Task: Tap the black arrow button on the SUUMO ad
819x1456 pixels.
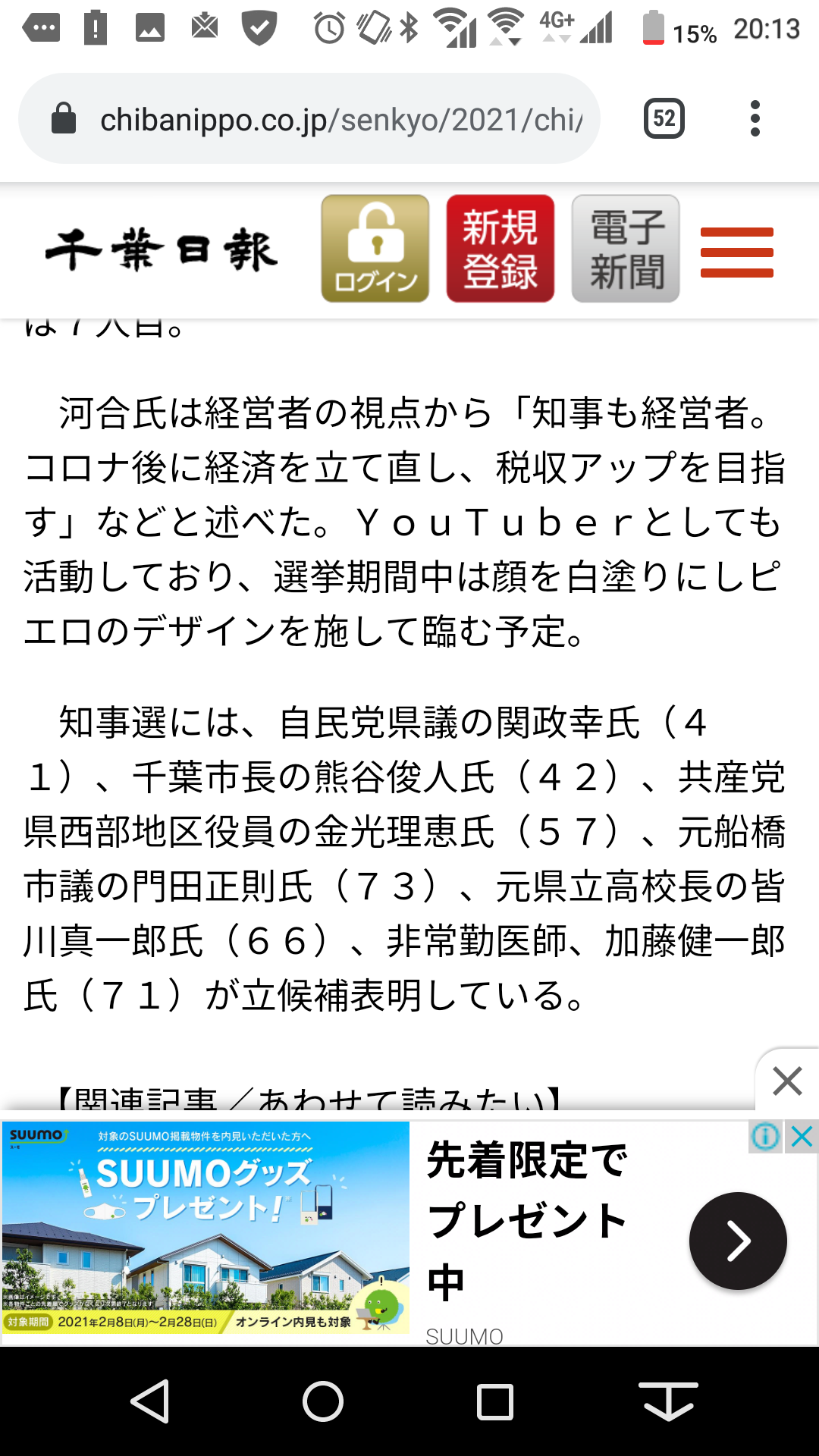Action: coord(737,1241)
